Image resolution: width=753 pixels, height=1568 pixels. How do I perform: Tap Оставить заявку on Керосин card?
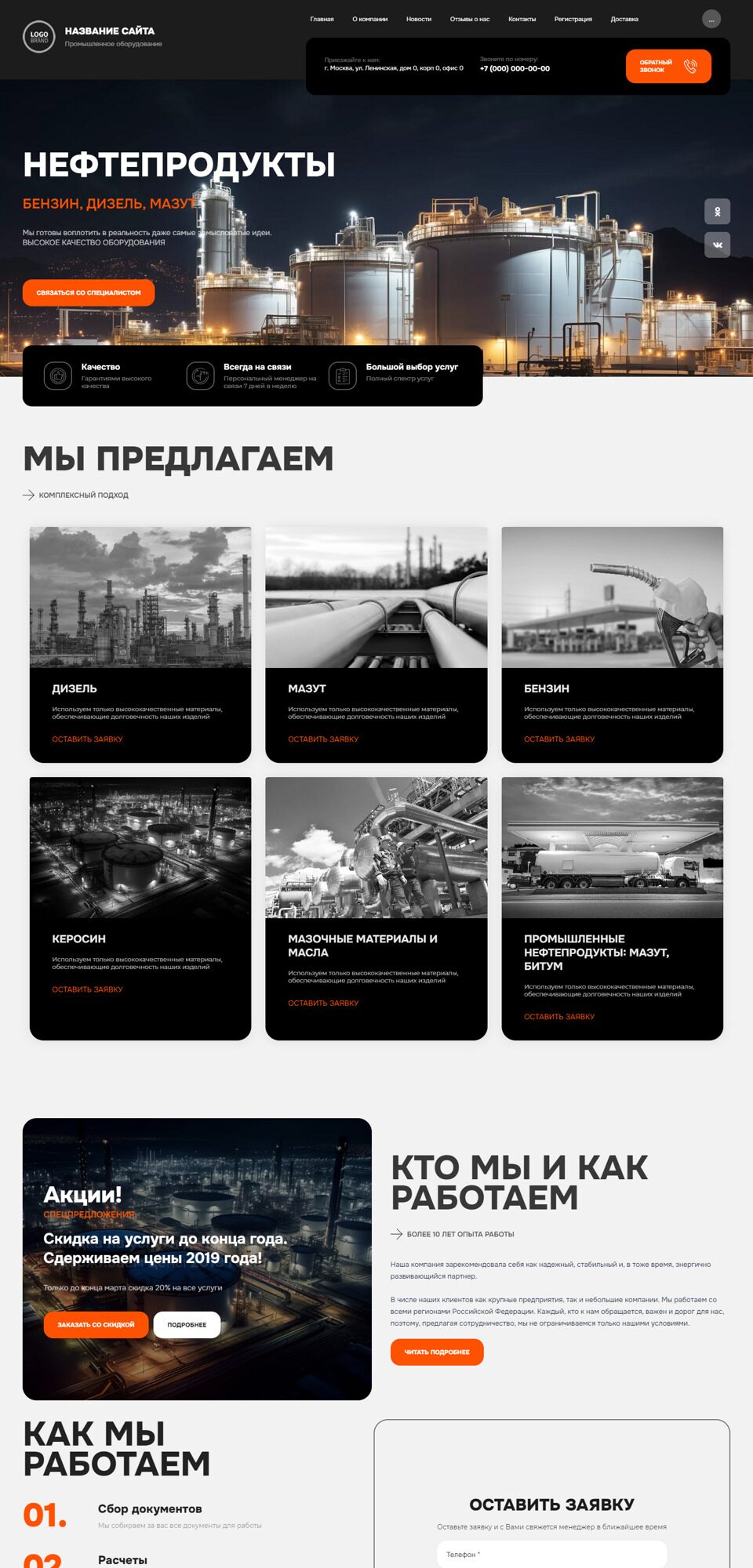coord(87,989)
